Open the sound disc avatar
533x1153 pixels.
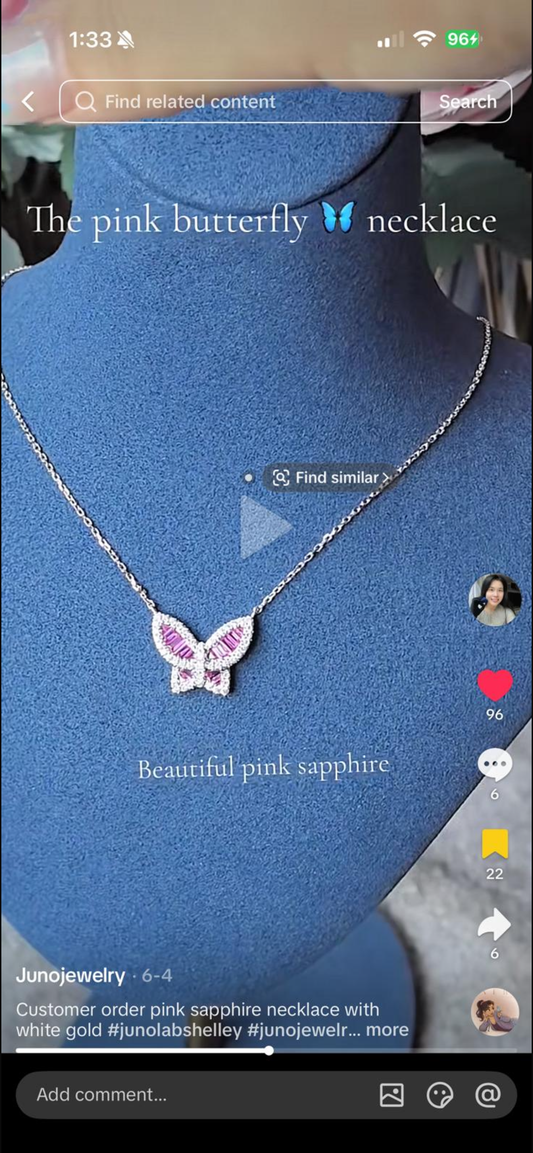pos(495,1011)
